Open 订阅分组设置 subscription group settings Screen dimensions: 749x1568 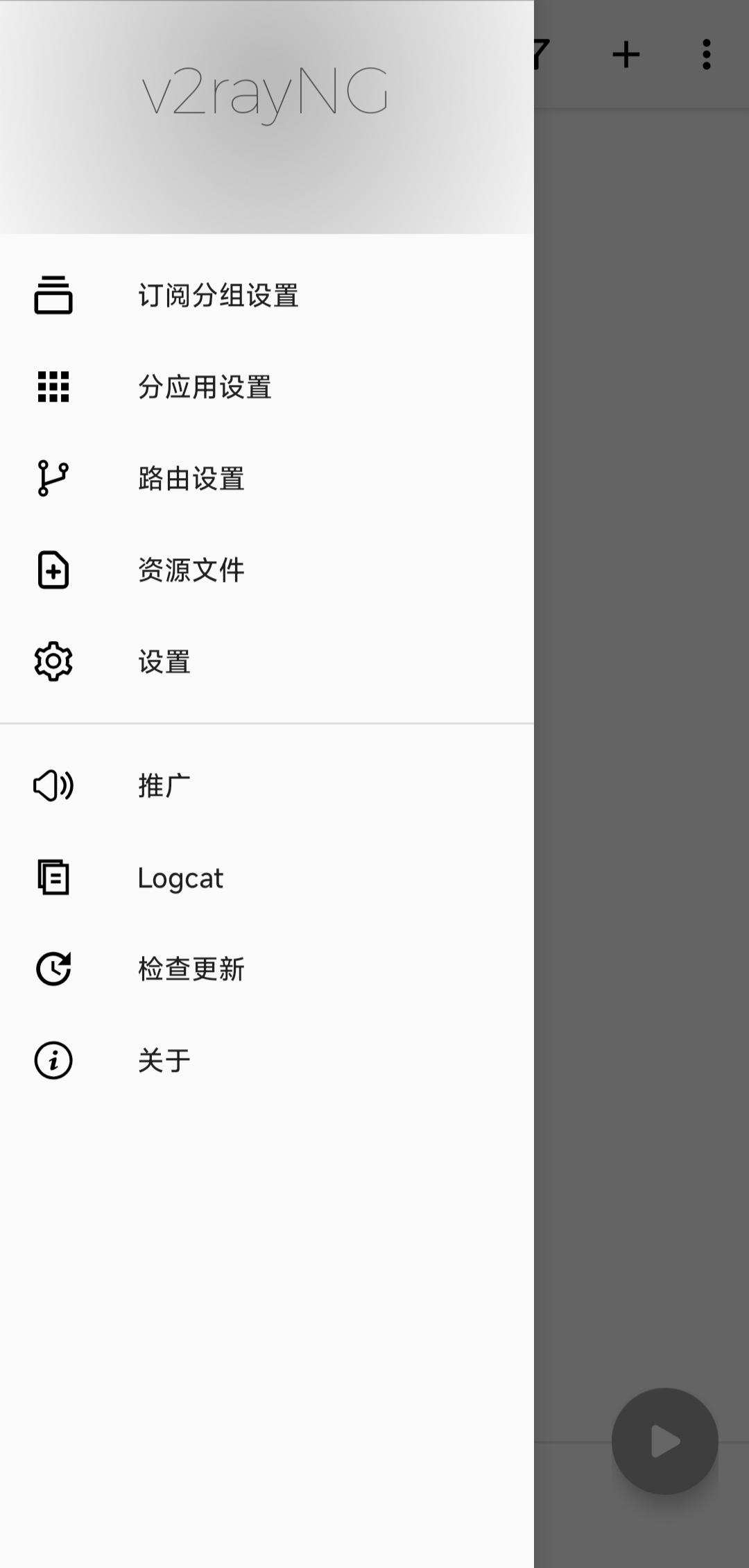click(x=267, y=296)
